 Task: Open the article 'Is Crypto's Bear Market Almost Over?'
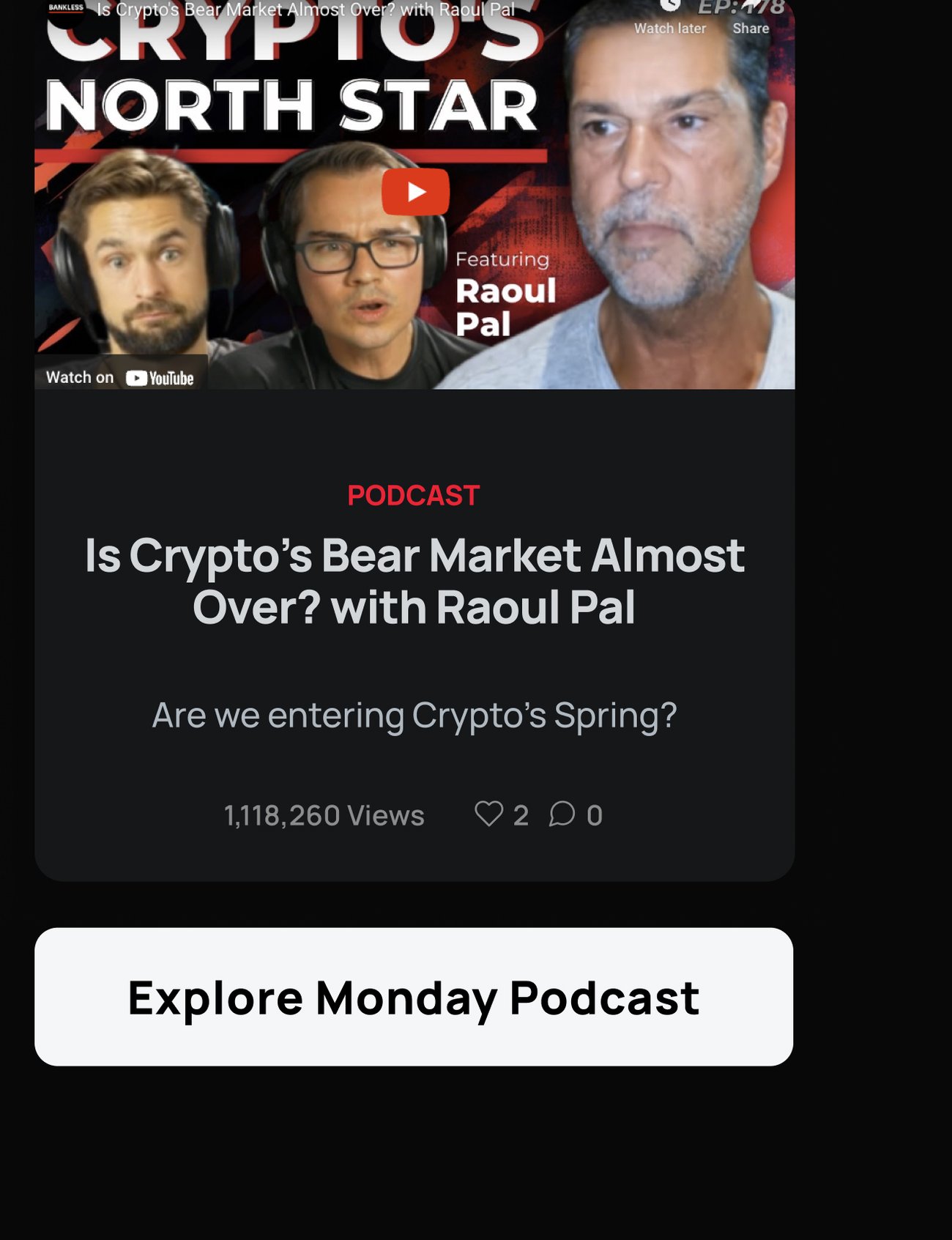(x=414, y=581)
